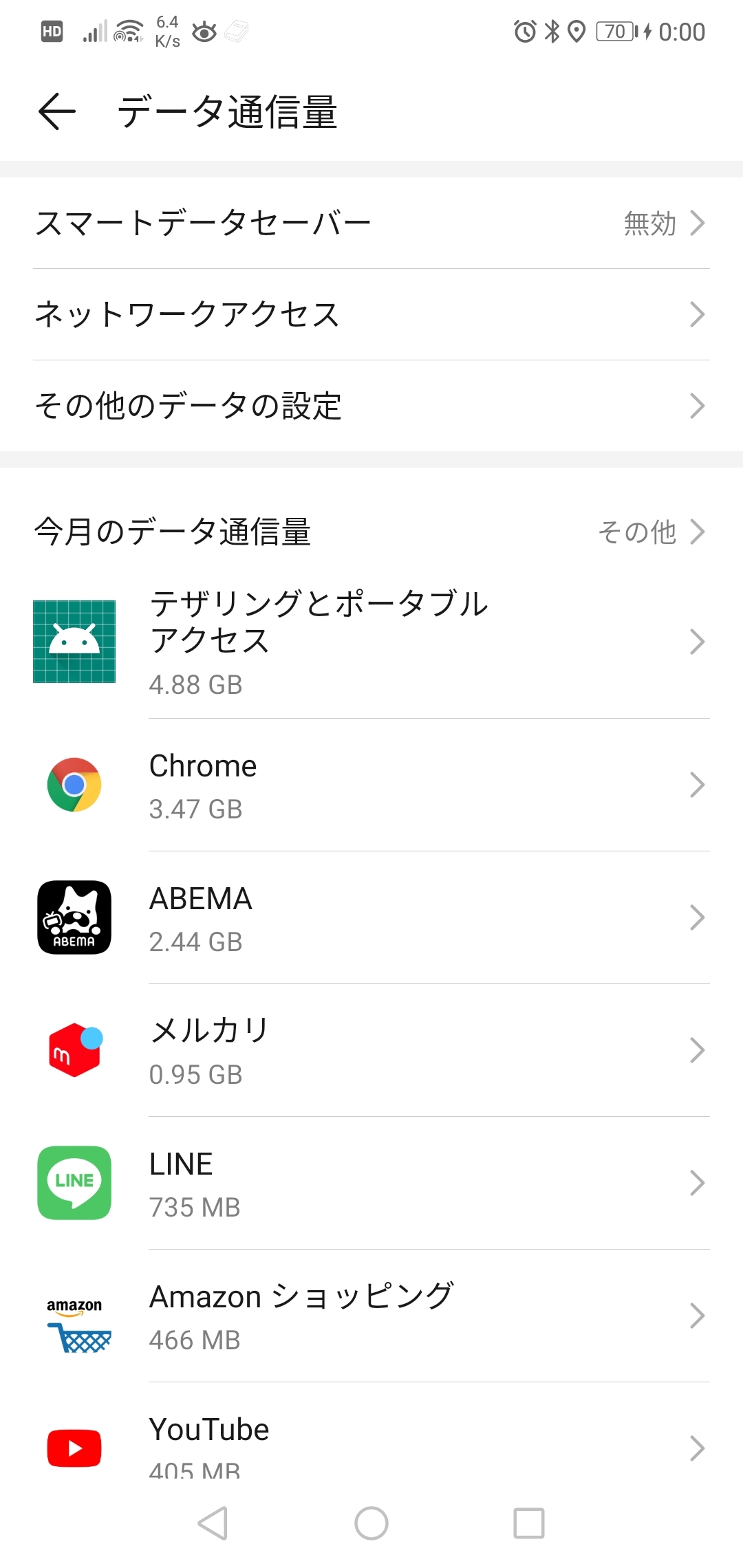Open その他のデータの設定
This screenshot has height=1568, width=743.
pos(371,406)
